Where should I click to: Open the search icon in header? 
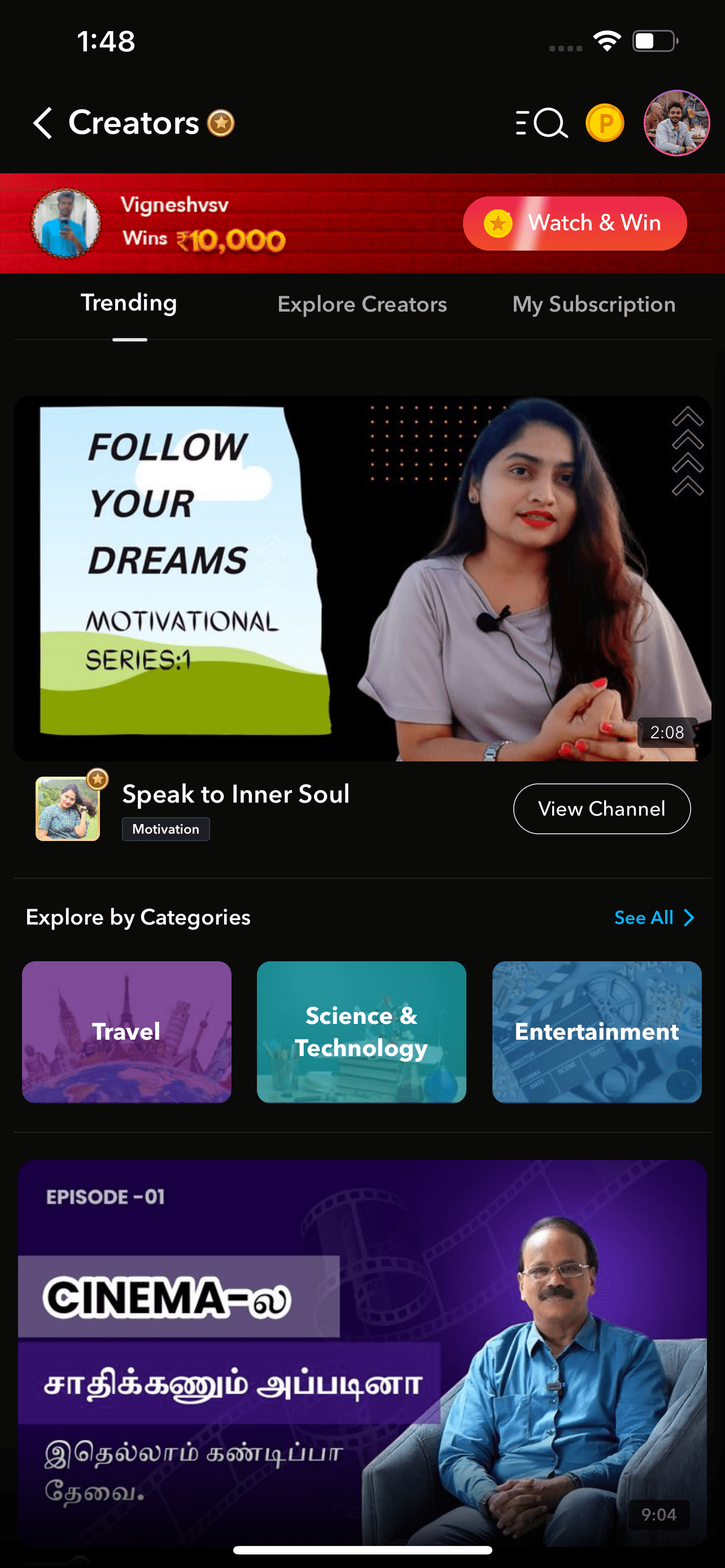tap(543, 123)
